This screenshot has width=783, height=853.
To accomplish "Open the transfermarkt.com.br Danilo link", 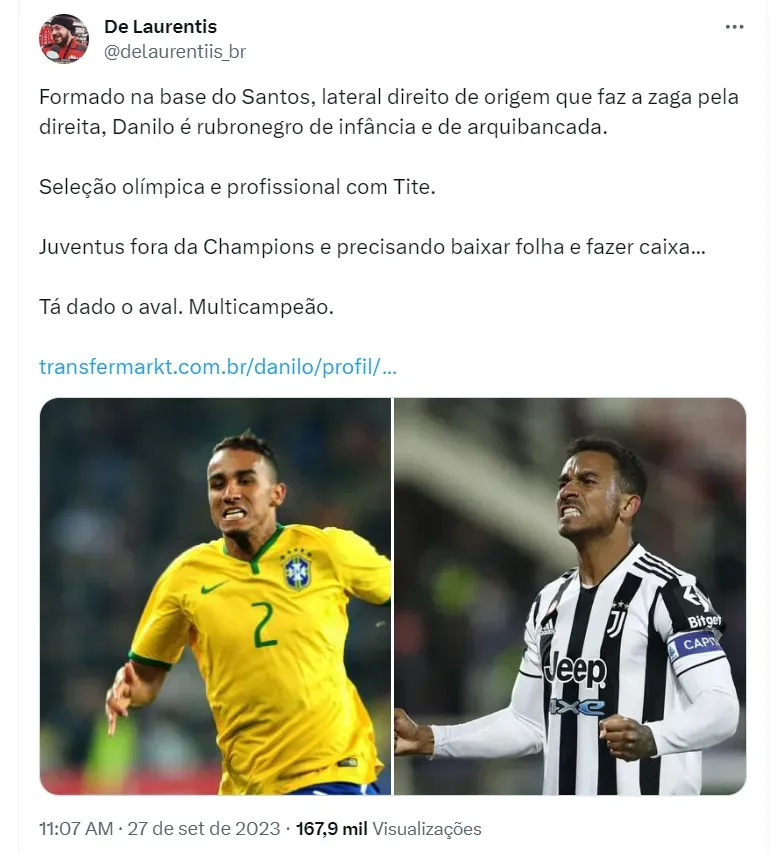I will (x=218, y=366).
